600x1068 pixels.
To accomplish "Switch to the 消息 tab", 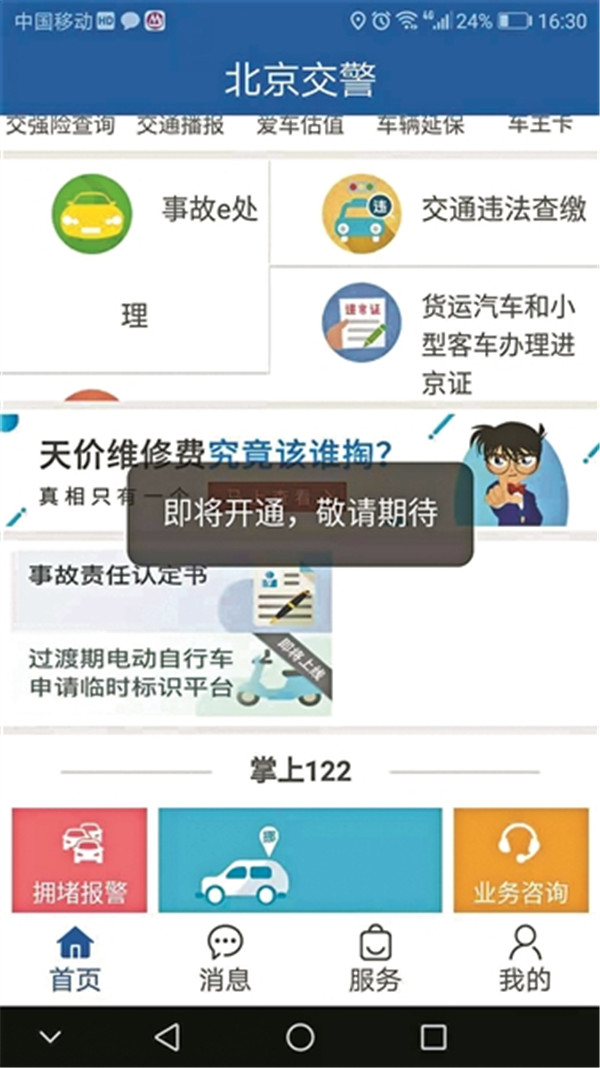I will [x=224, y=958].
